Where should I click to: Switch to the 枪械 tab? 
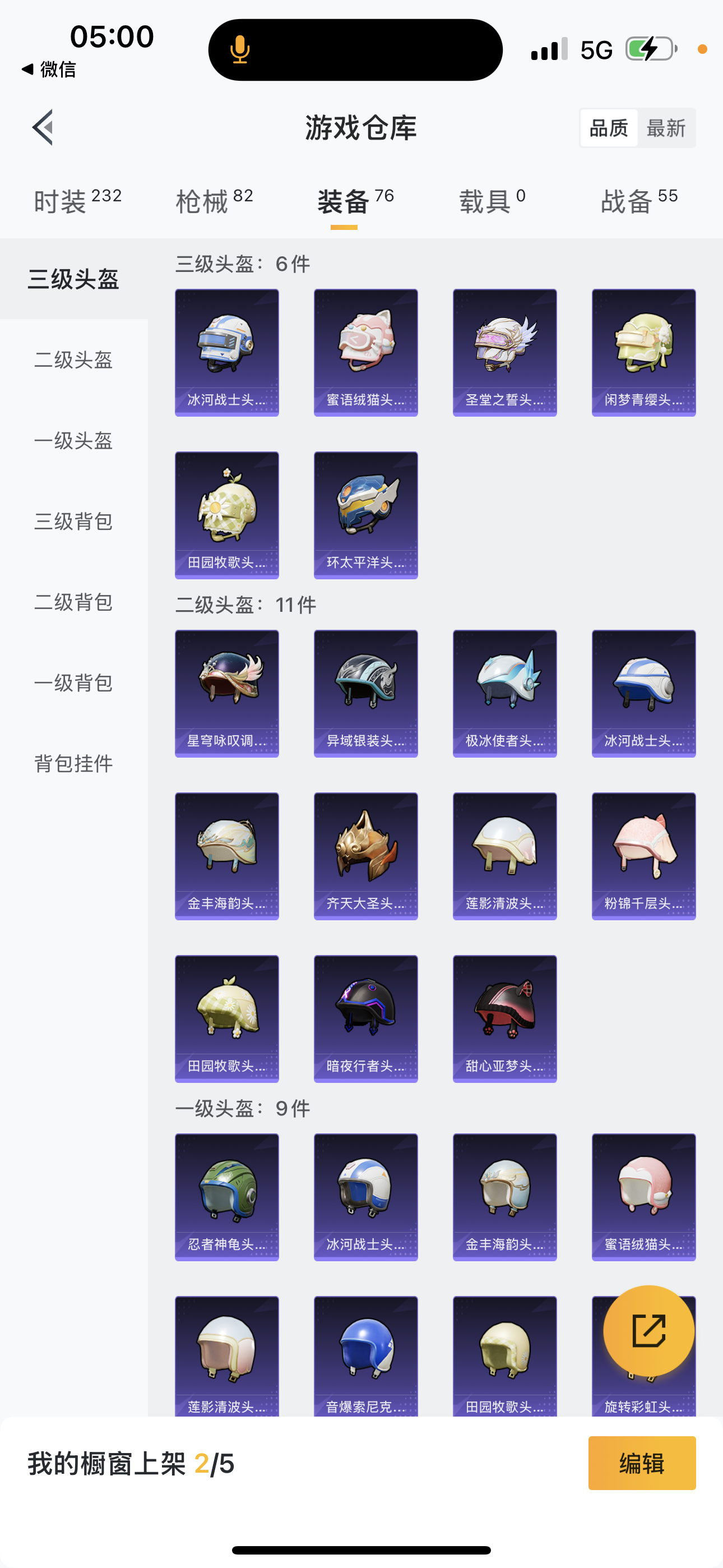point(214,201)
